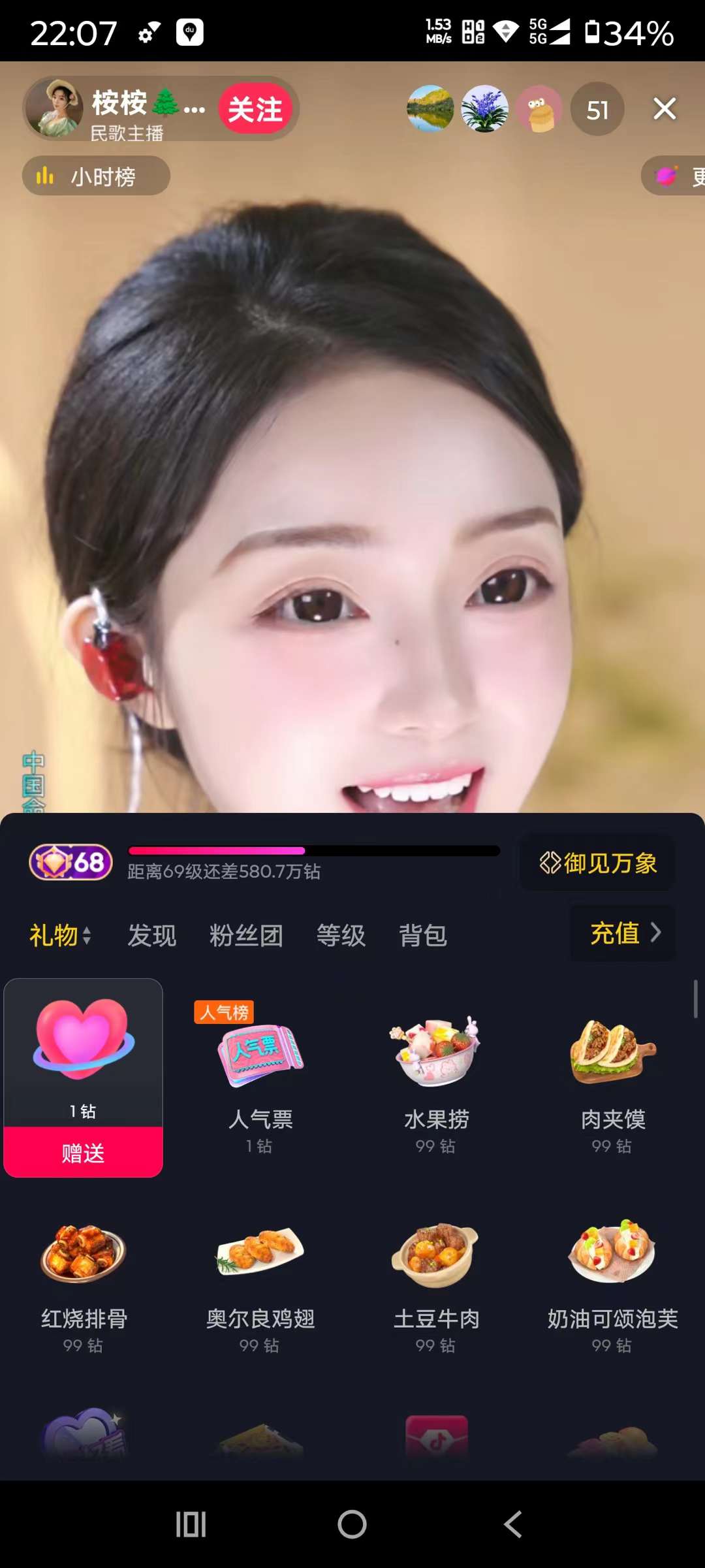
Task: Switch to the 发现 tab
Action: (x=151, y=935)
